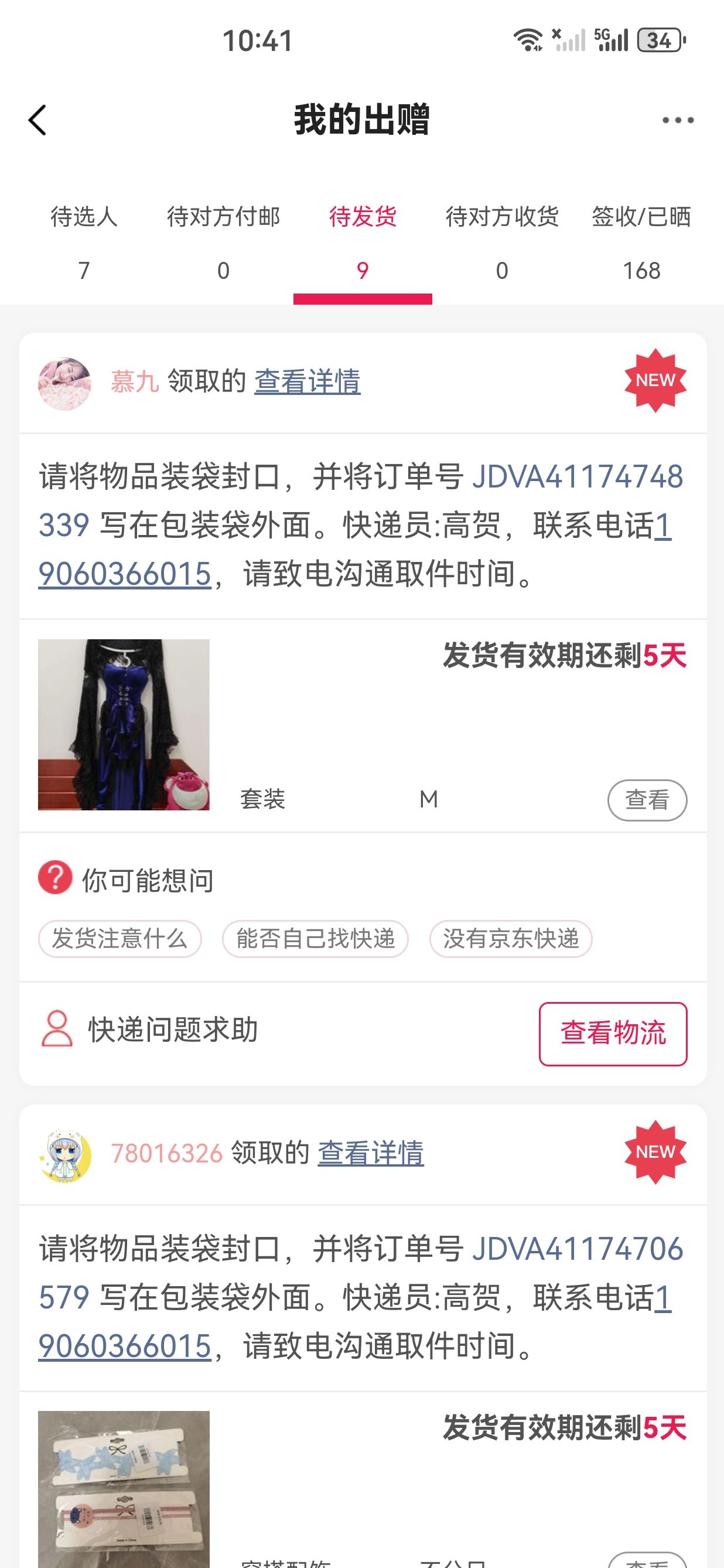Select the 能否自己找快递 question chip
The width and height of the screenshot is (724, 1568).
(x=315, y=939)
